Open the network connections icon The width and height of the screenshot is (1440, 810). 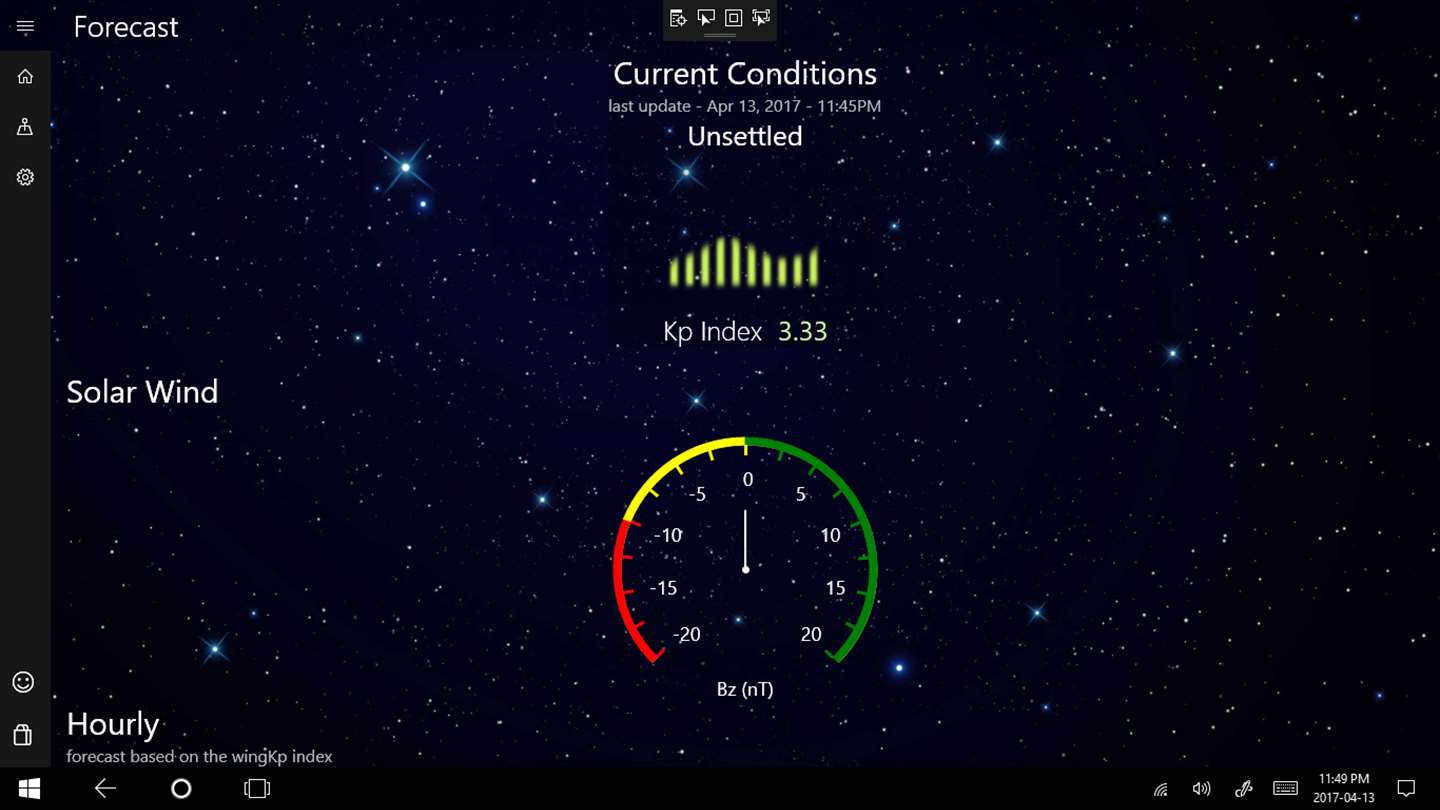pyautogui.click(x=1160, y=790)
